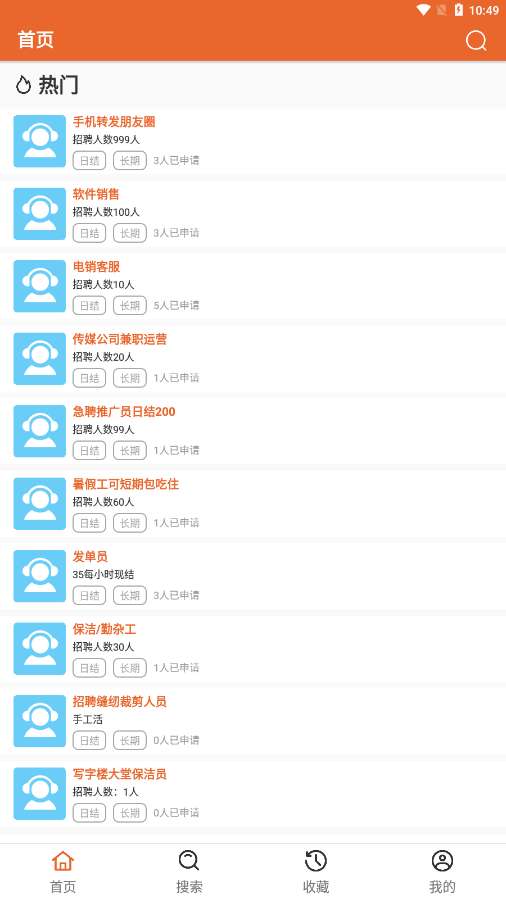Open 招聘缝纫裁剪人员 listing

(253, 721)
